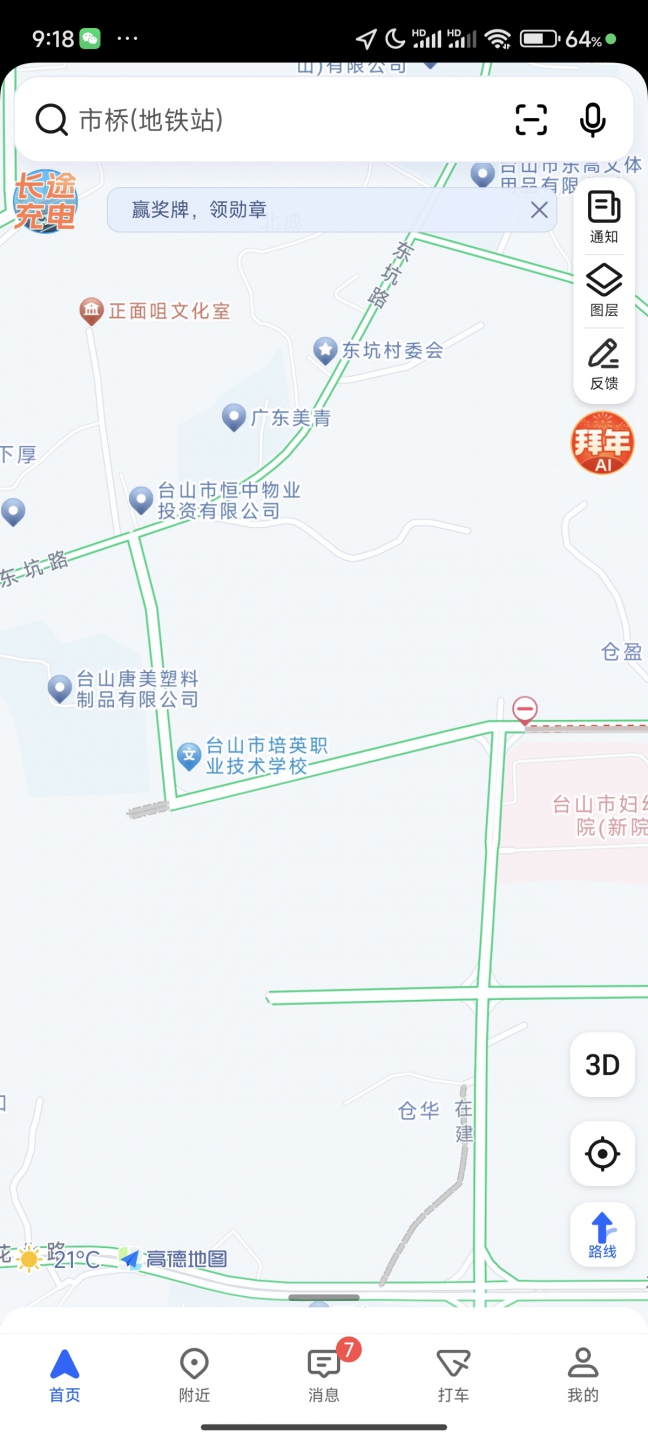
Task: Open 图层 map layers
Action: [604, 291]
